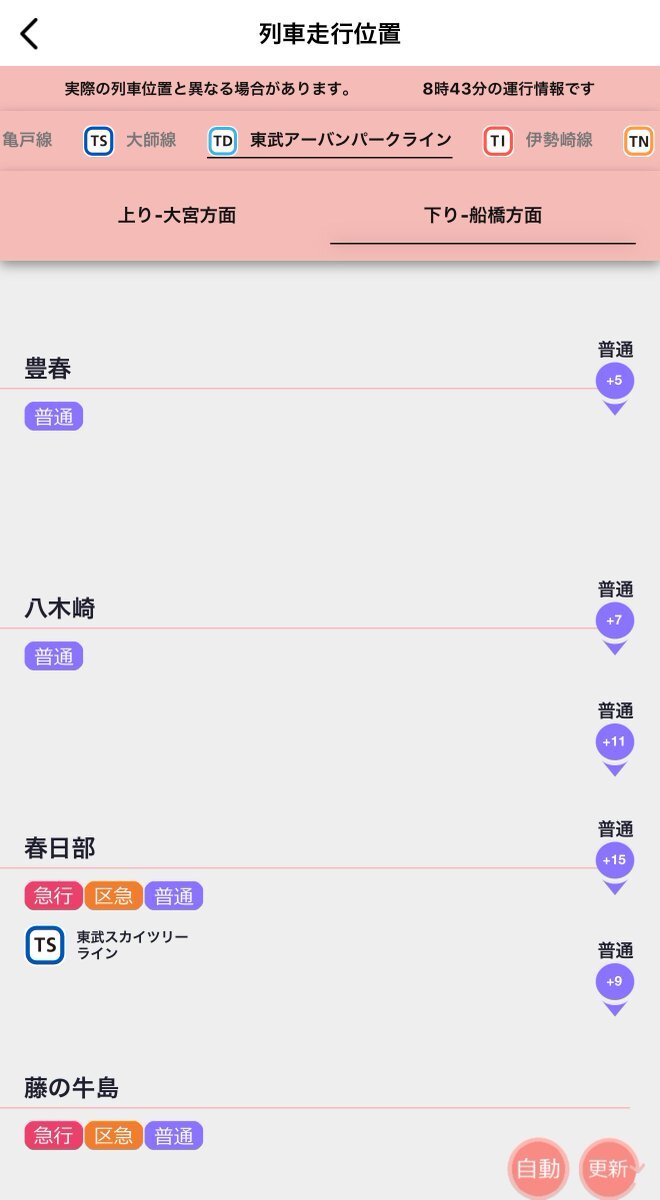View details of the +9 delayed train
The width and height of the screenshot is (660, 1200).
(x=615, y=979)
